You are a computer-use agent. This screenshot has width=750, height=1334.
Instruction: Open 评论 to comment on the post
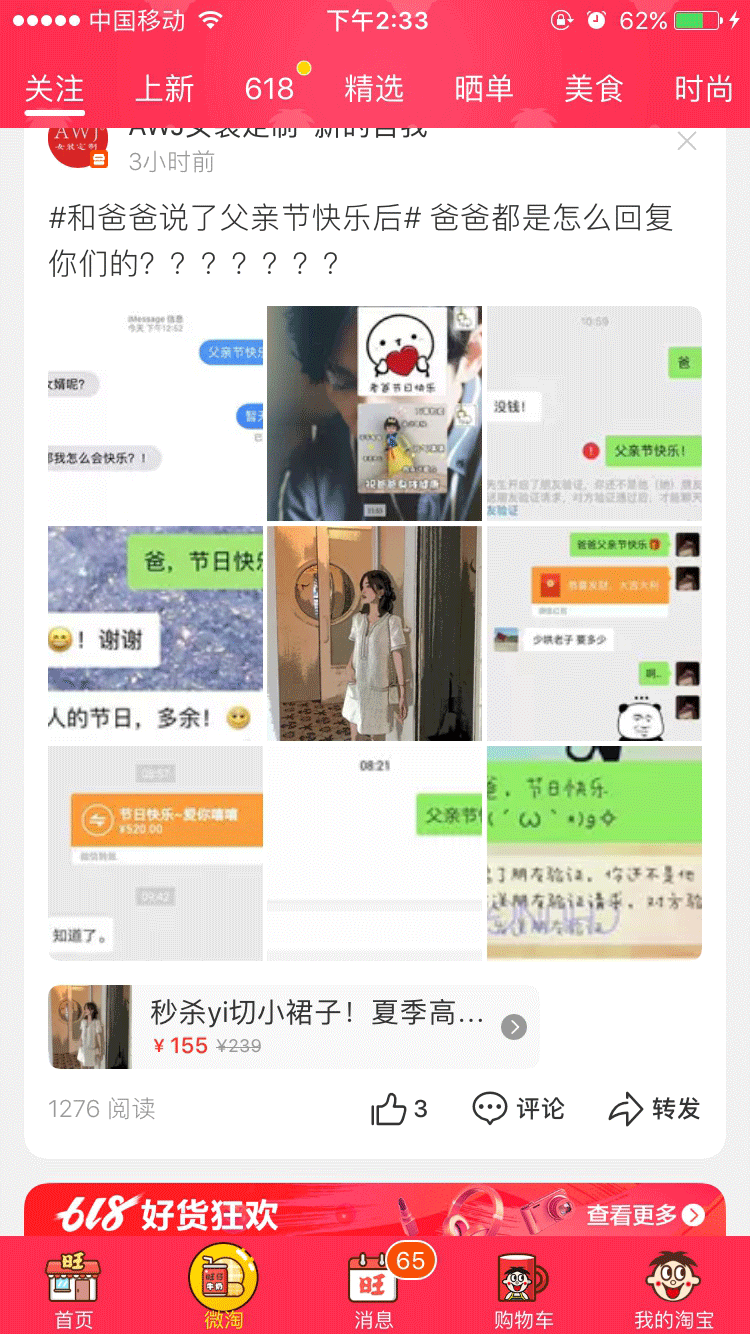click(518, 1109)
